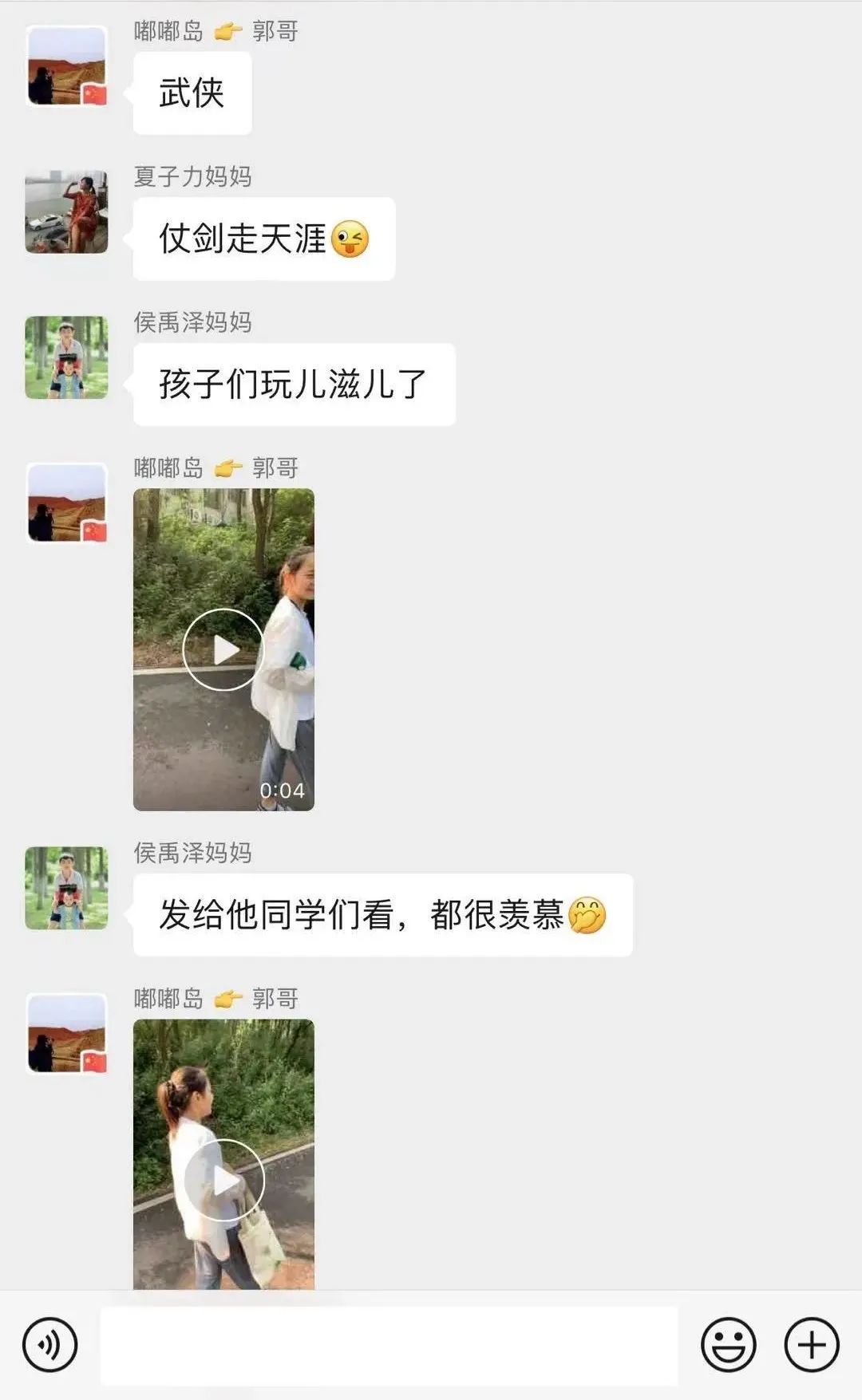Tap the message text input field

tap(389, 1345)
